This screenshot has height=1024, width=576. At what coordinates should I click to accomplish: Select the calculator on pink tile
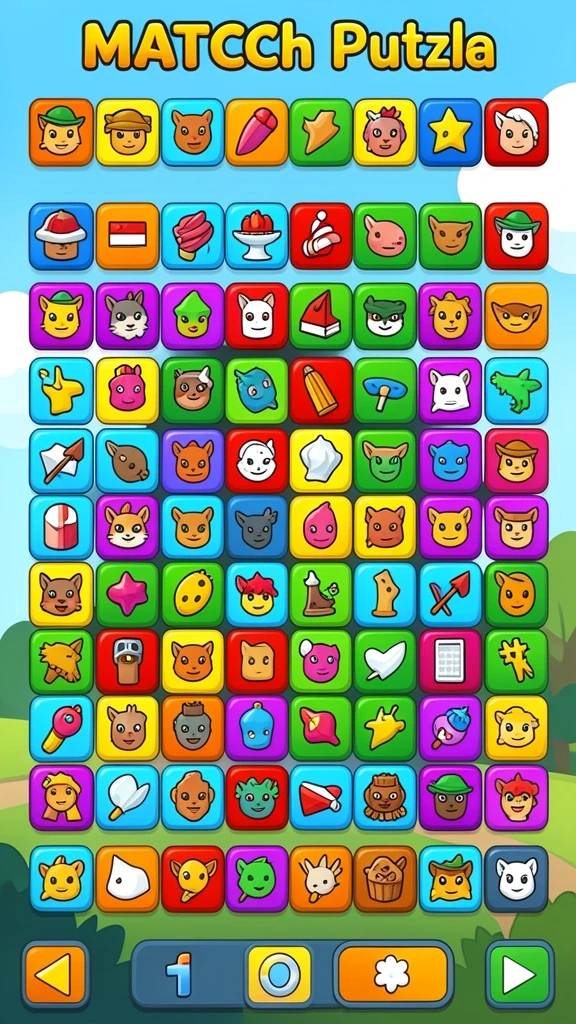tap(451, 662)
